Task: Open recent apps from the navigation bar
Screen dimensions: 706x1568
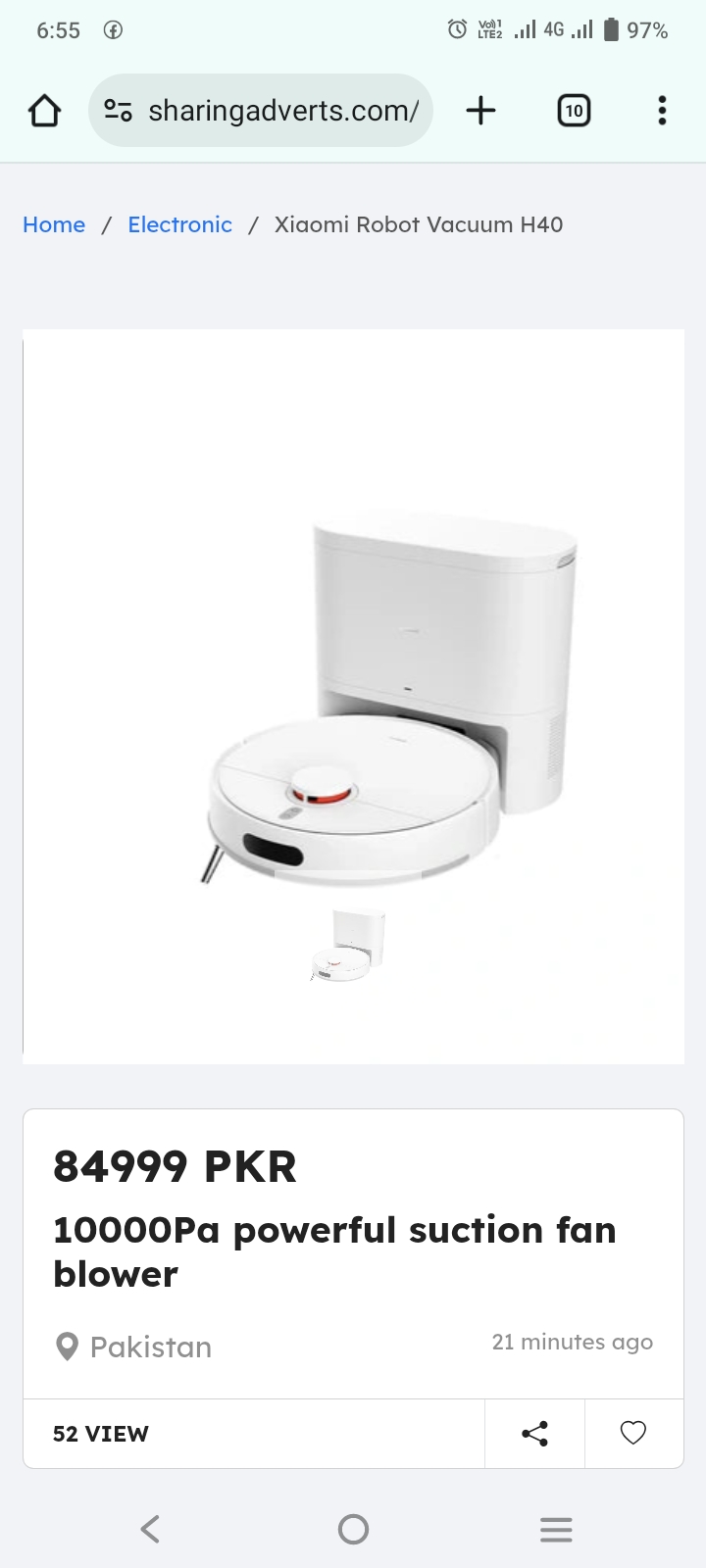Action: click(x=556, y=1529)
